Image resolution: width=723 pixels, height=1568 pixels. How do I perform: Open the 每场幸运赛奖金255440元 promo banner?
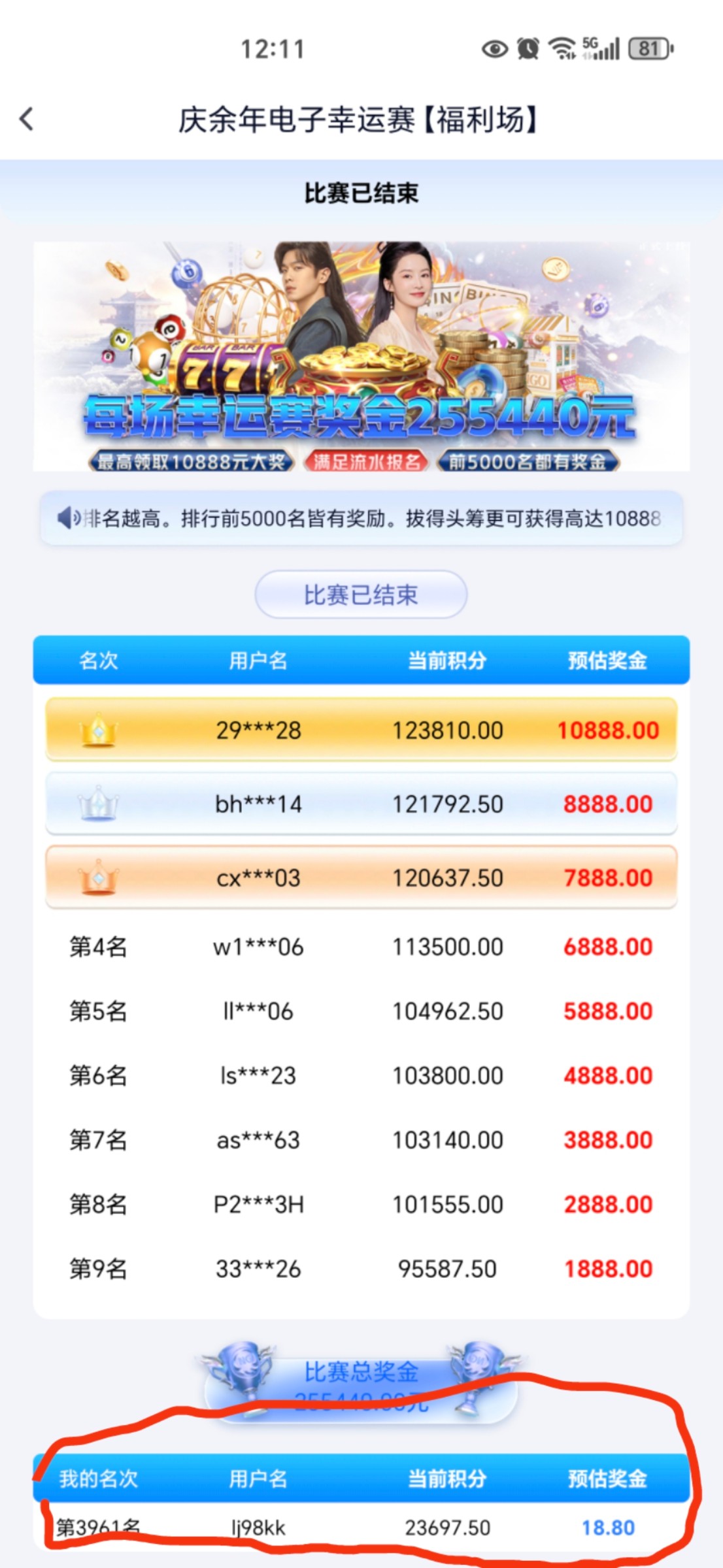pyautogui.click(x=361, y=357)
